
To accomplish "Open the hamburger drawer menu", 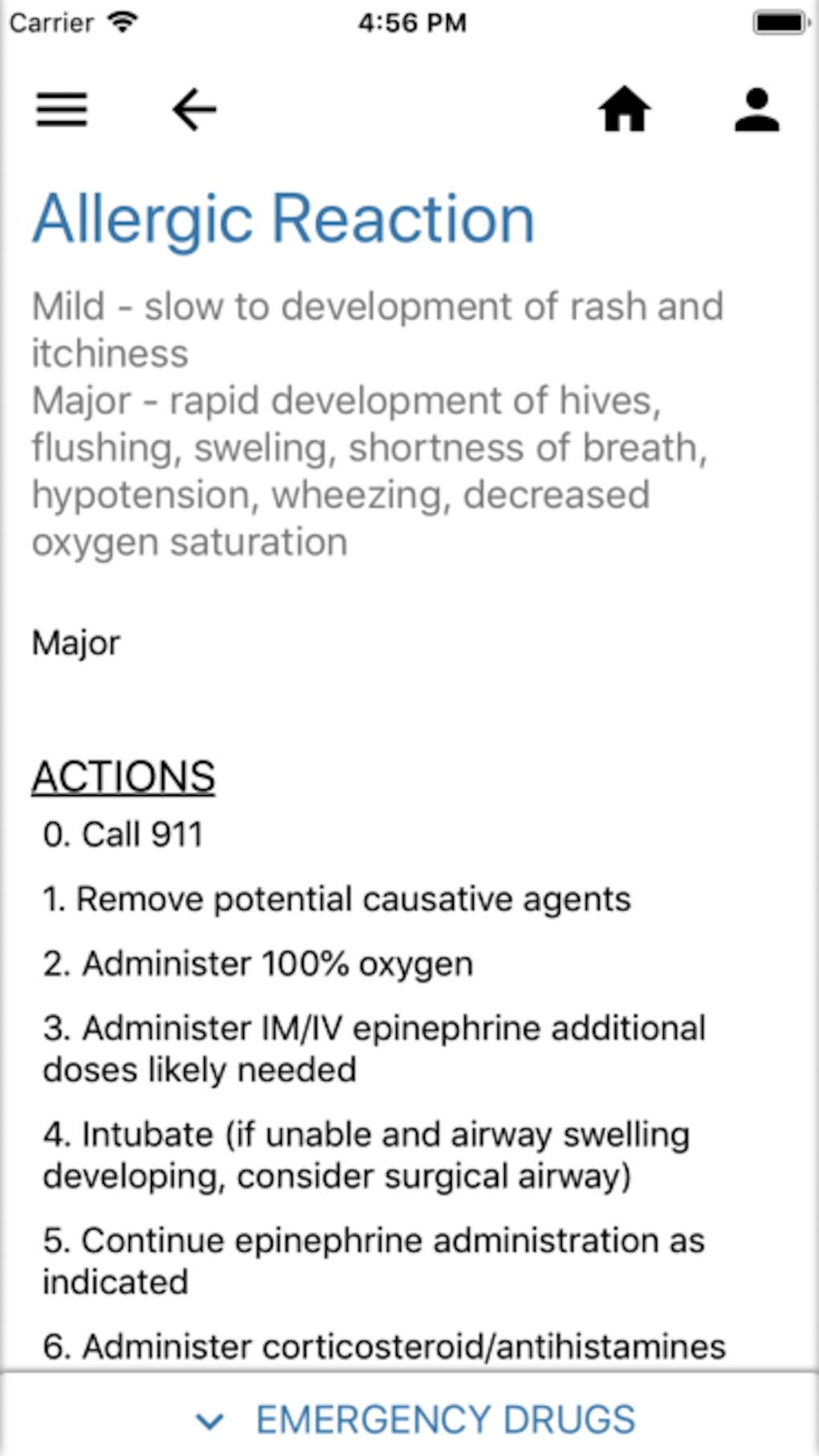I will (62, 110).
